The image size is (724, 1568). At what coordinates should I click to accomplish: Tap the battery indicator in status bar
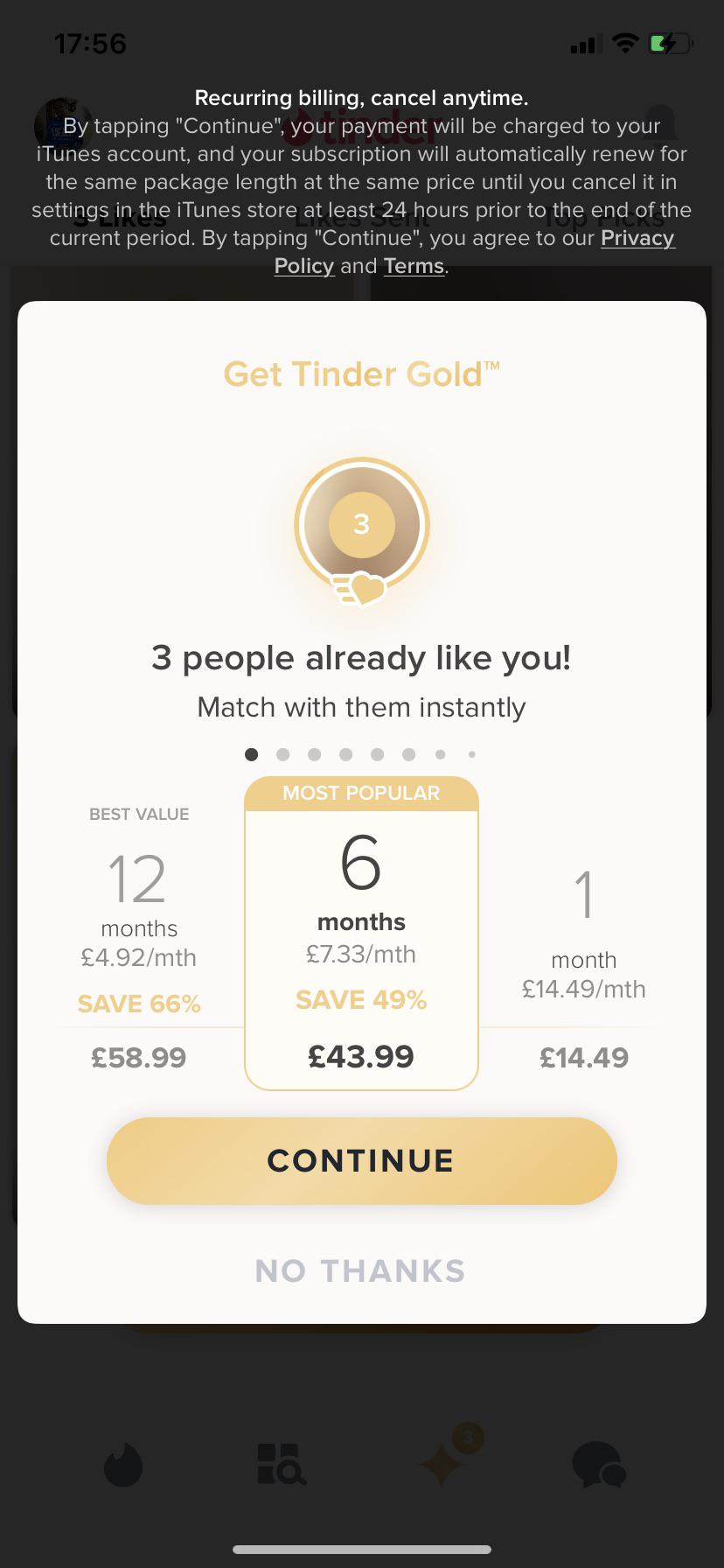click(x=667, y=43)
